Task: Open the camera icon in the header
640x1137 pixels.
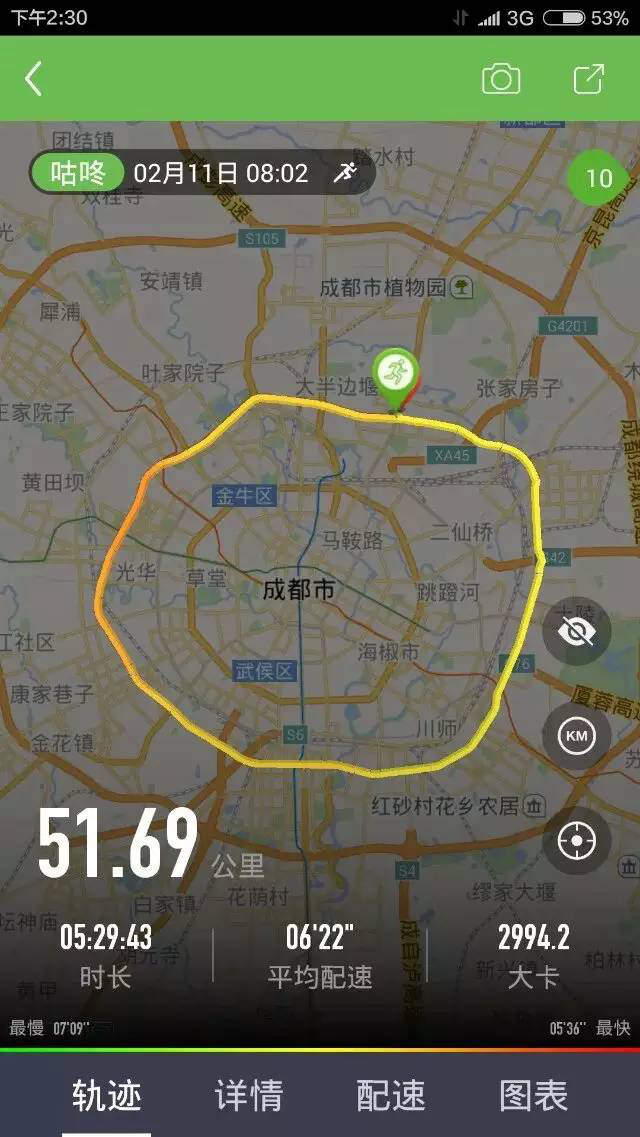Action: pyautogui.click(x=501, y=79)
